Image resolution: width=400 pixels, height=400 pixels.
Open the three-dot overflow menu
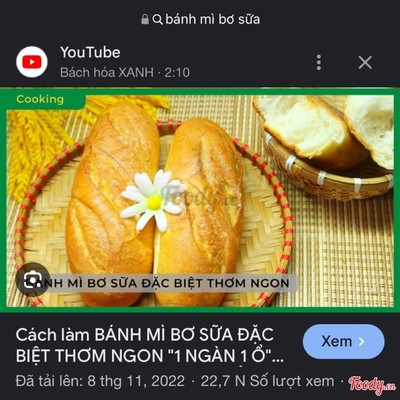pos(319,62)
